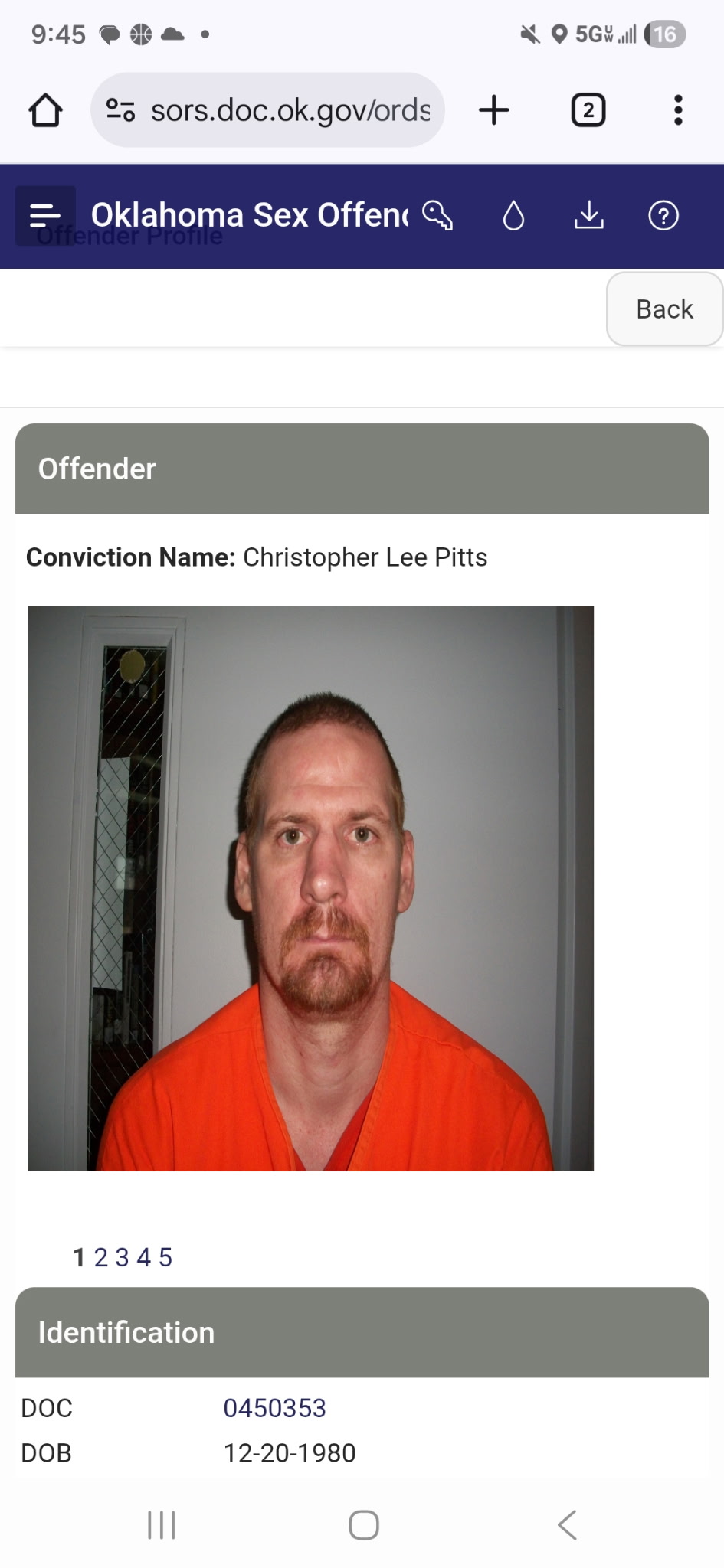Open the offender search icon
Screen dimensions: 724x1568
(437, 216)
